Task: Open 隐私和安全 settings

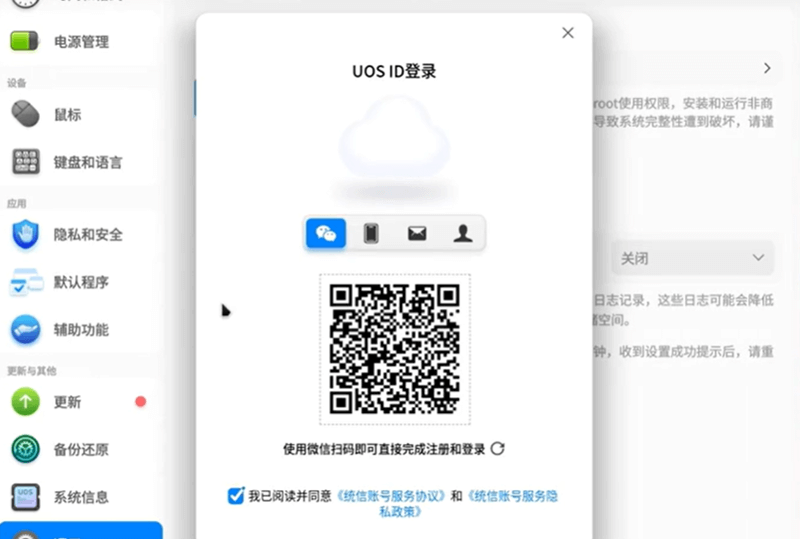Action: [87, 235]
